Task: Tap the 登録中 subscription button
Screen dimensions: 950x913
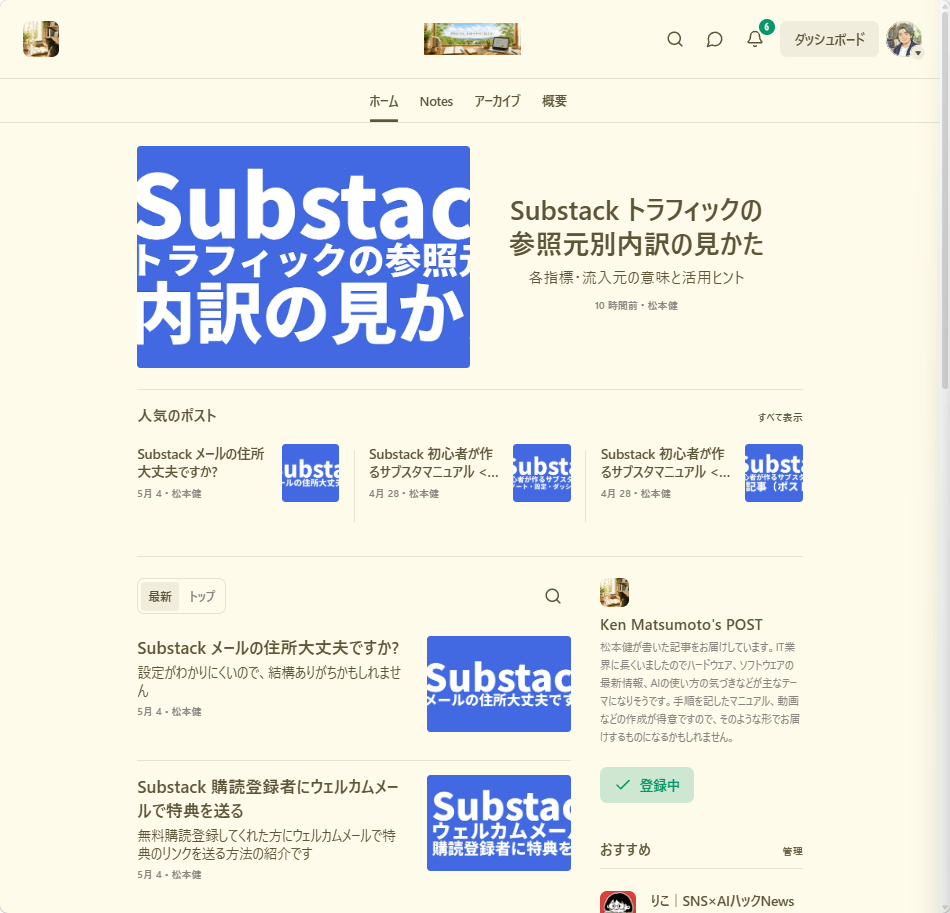Action: tap(646, 785)
